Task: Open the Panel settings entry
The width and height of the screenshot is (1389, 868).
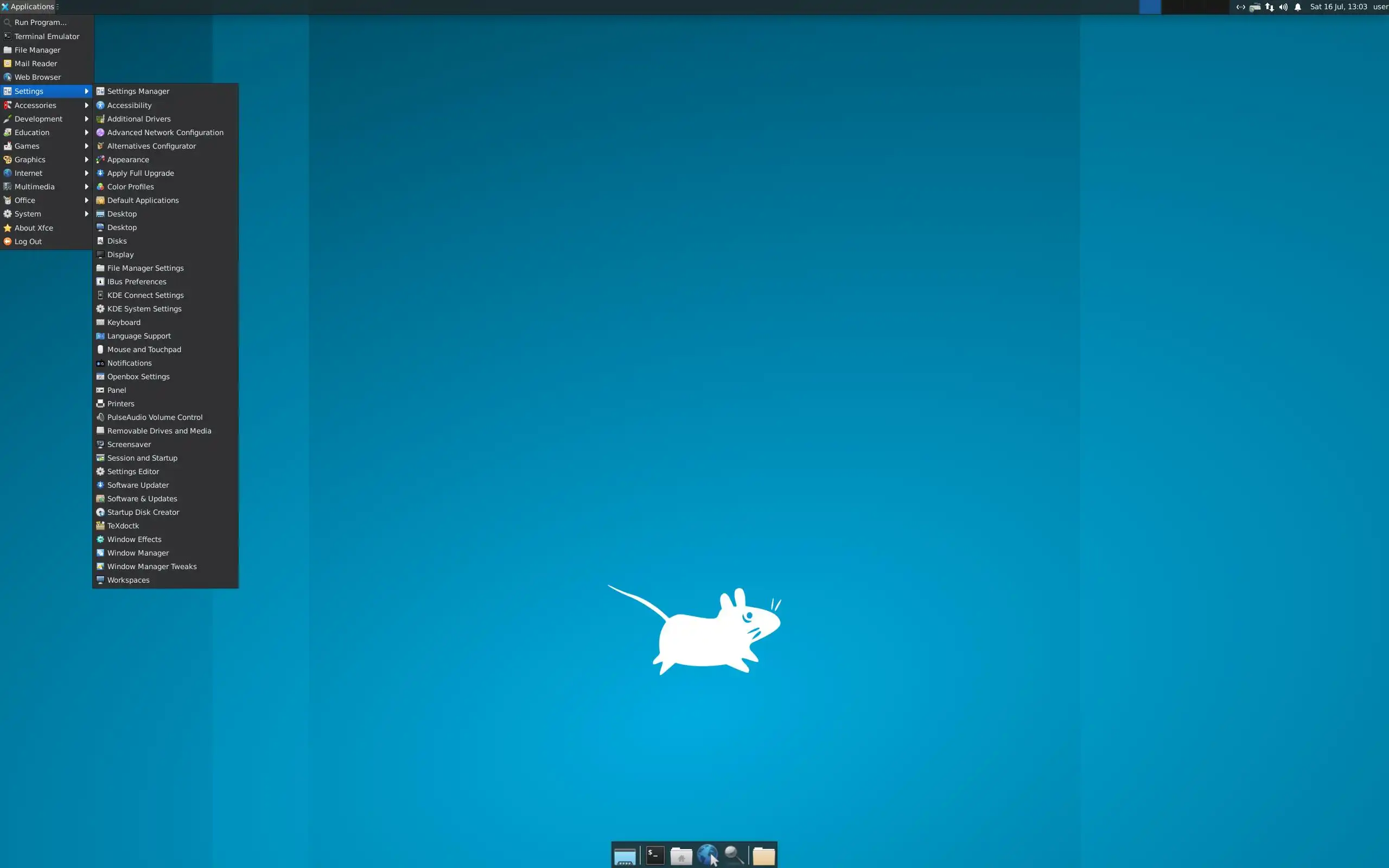Action: 117,390
